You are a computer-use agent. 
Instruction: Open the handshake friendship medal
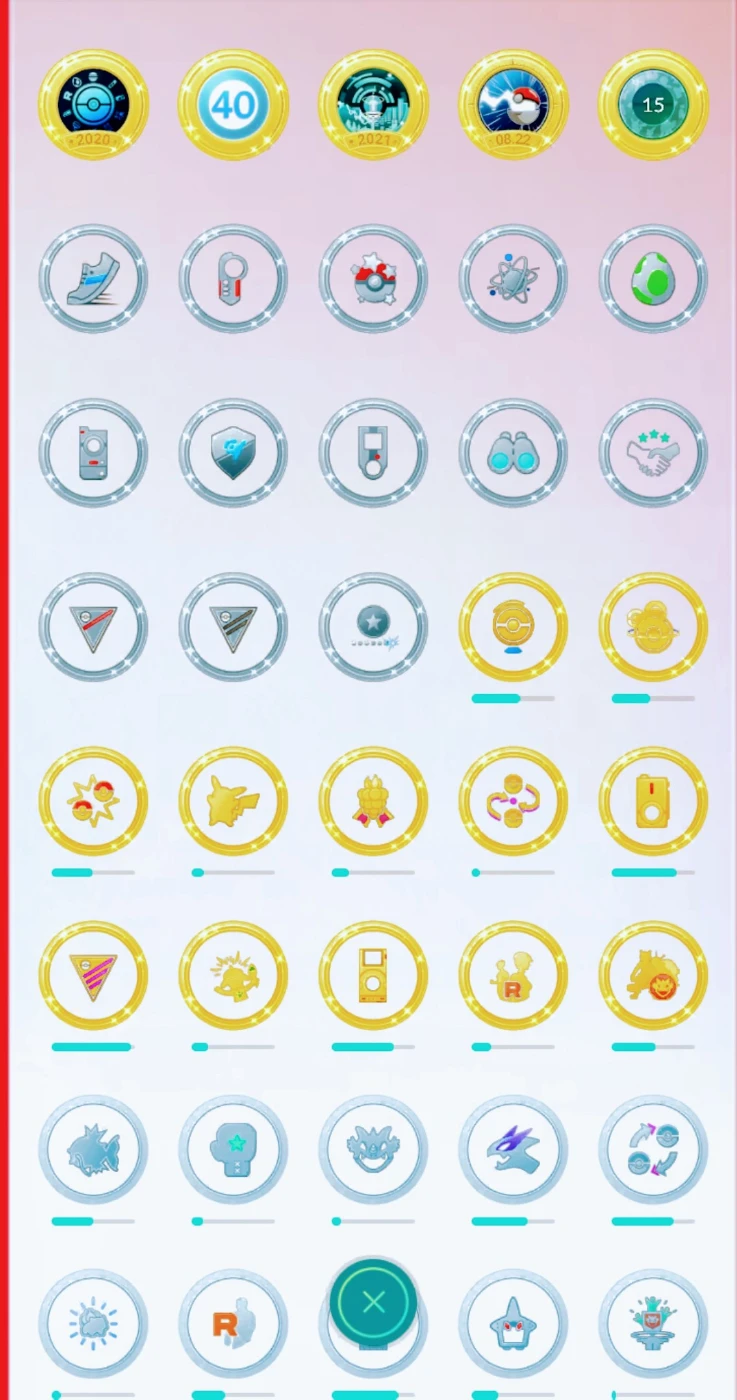pyautogui.click(x=653, y=453)
